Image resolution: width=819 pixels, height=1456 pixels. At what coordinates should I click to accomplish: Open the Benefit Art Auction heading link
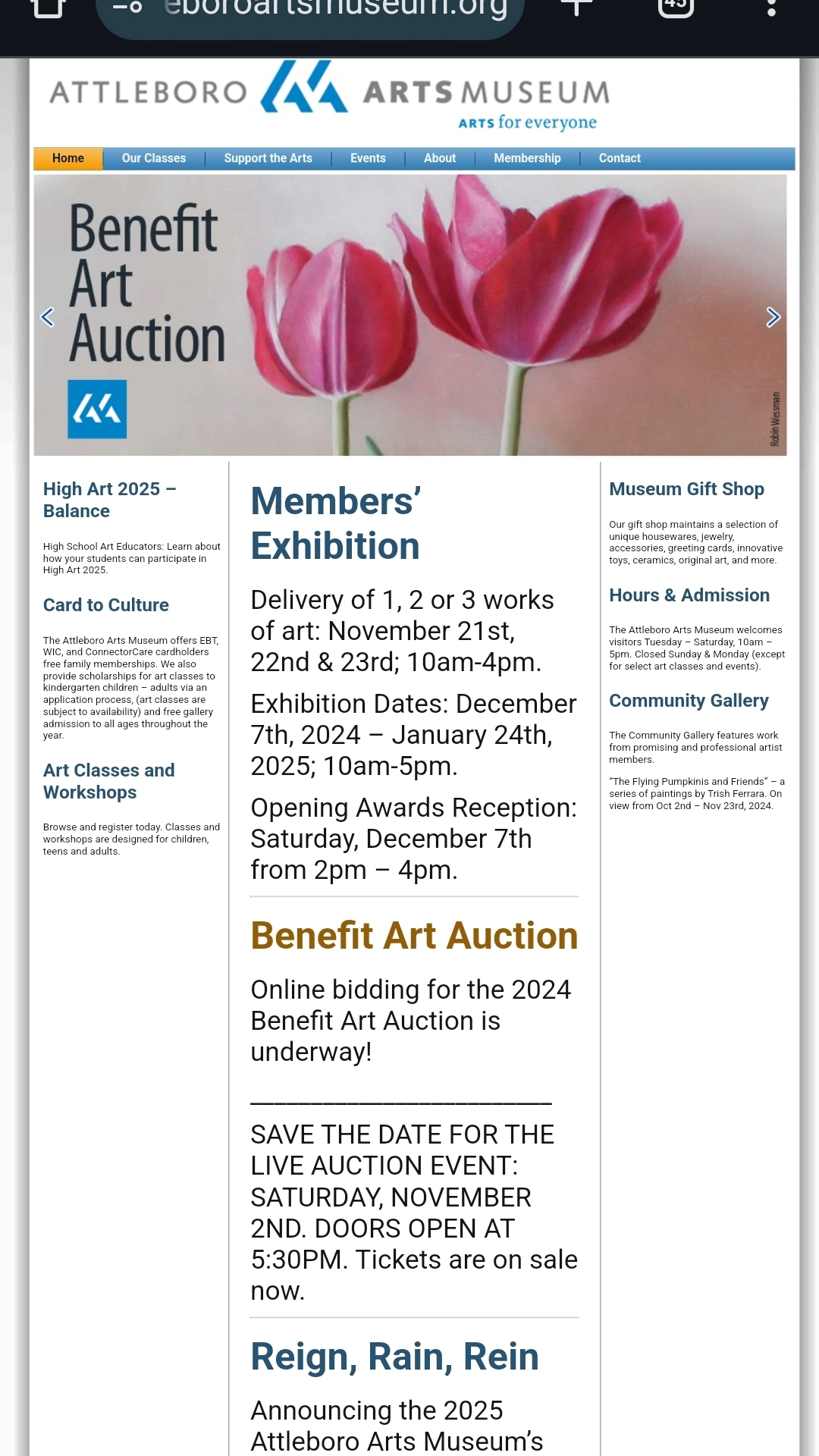coord(414,936)
